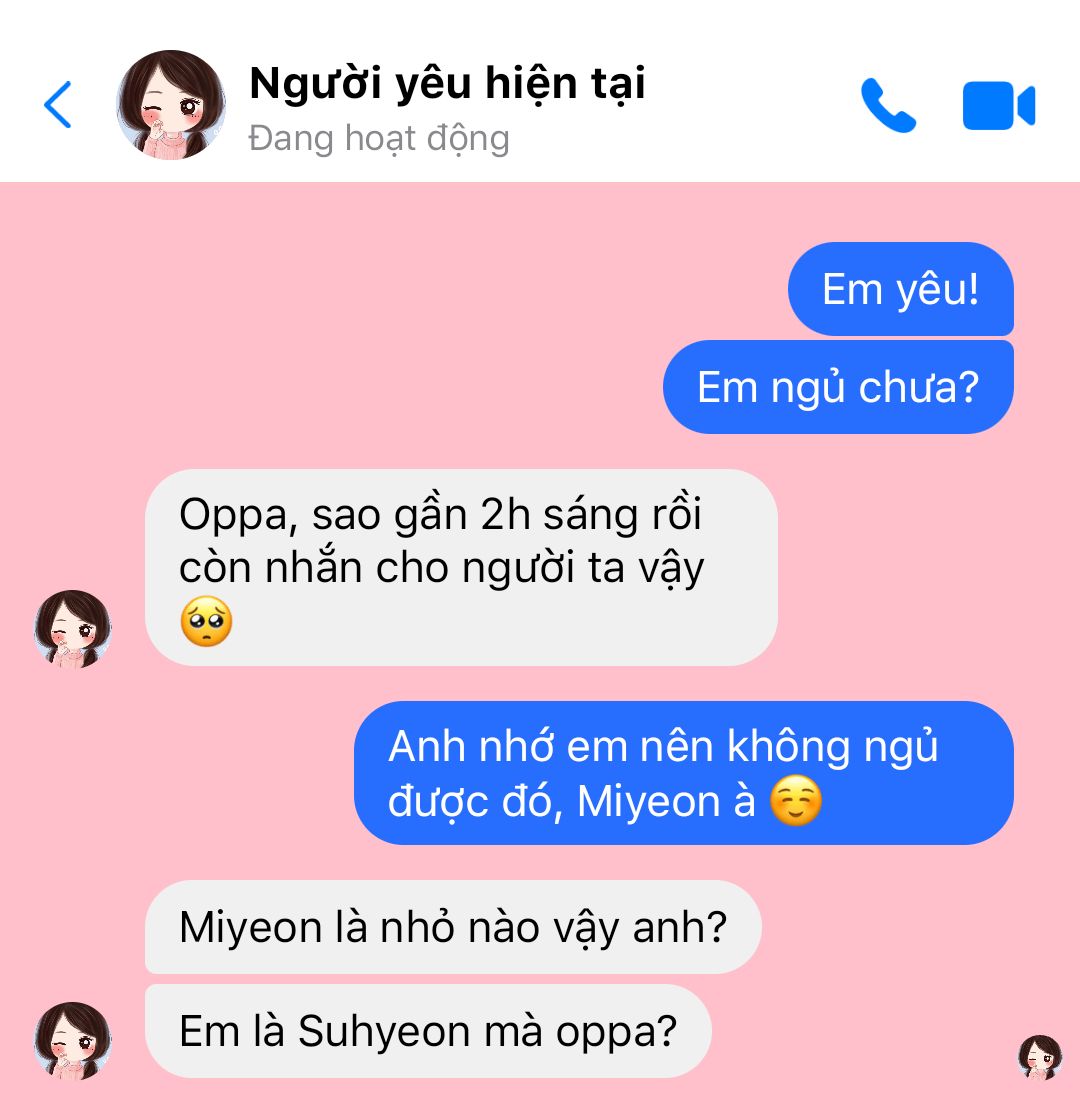This screenshot has width=1080, height=1099.
Task: Go back to the chat list
Action: pyautogui.click(x=58, y=105)
